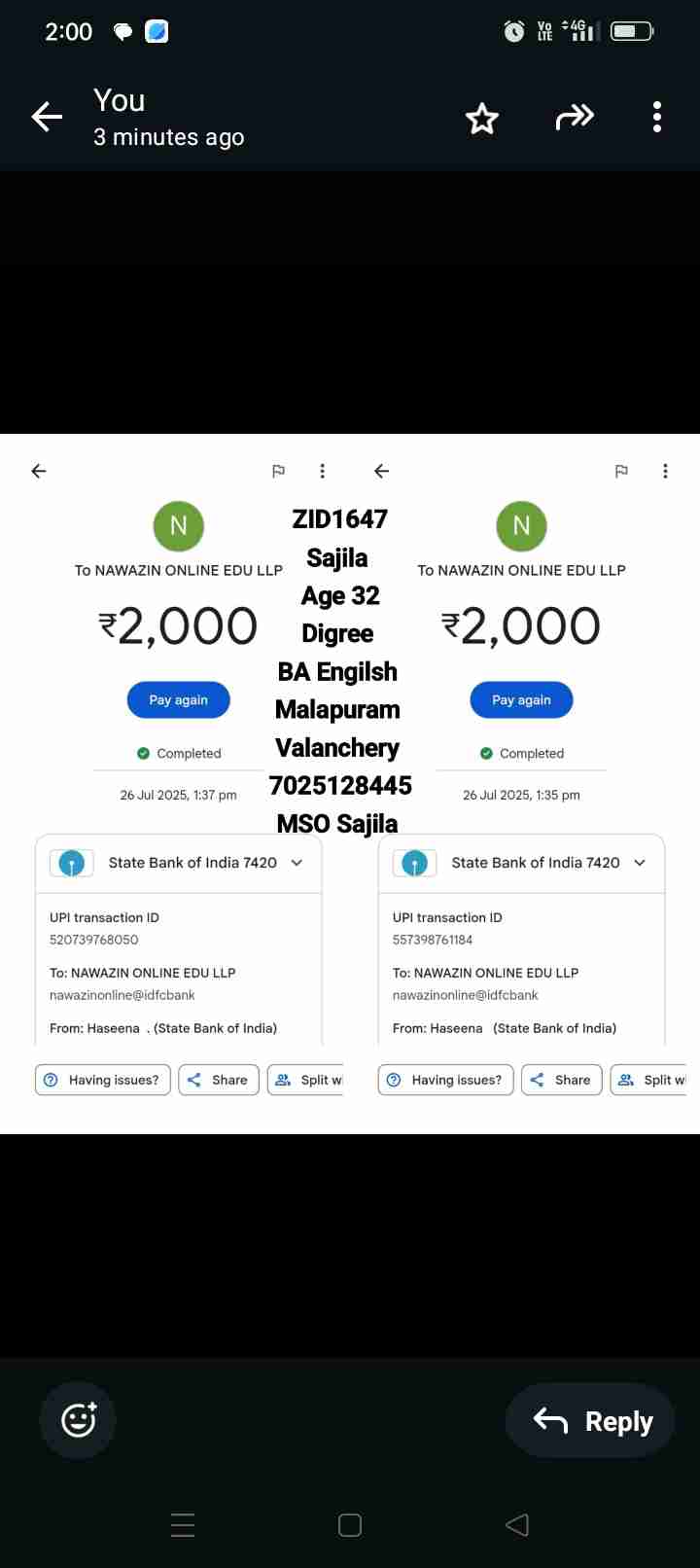The width and height of the screenshot is (700, 1568).
Task: Add an emoji reaction
Action: click(79, 1420)
